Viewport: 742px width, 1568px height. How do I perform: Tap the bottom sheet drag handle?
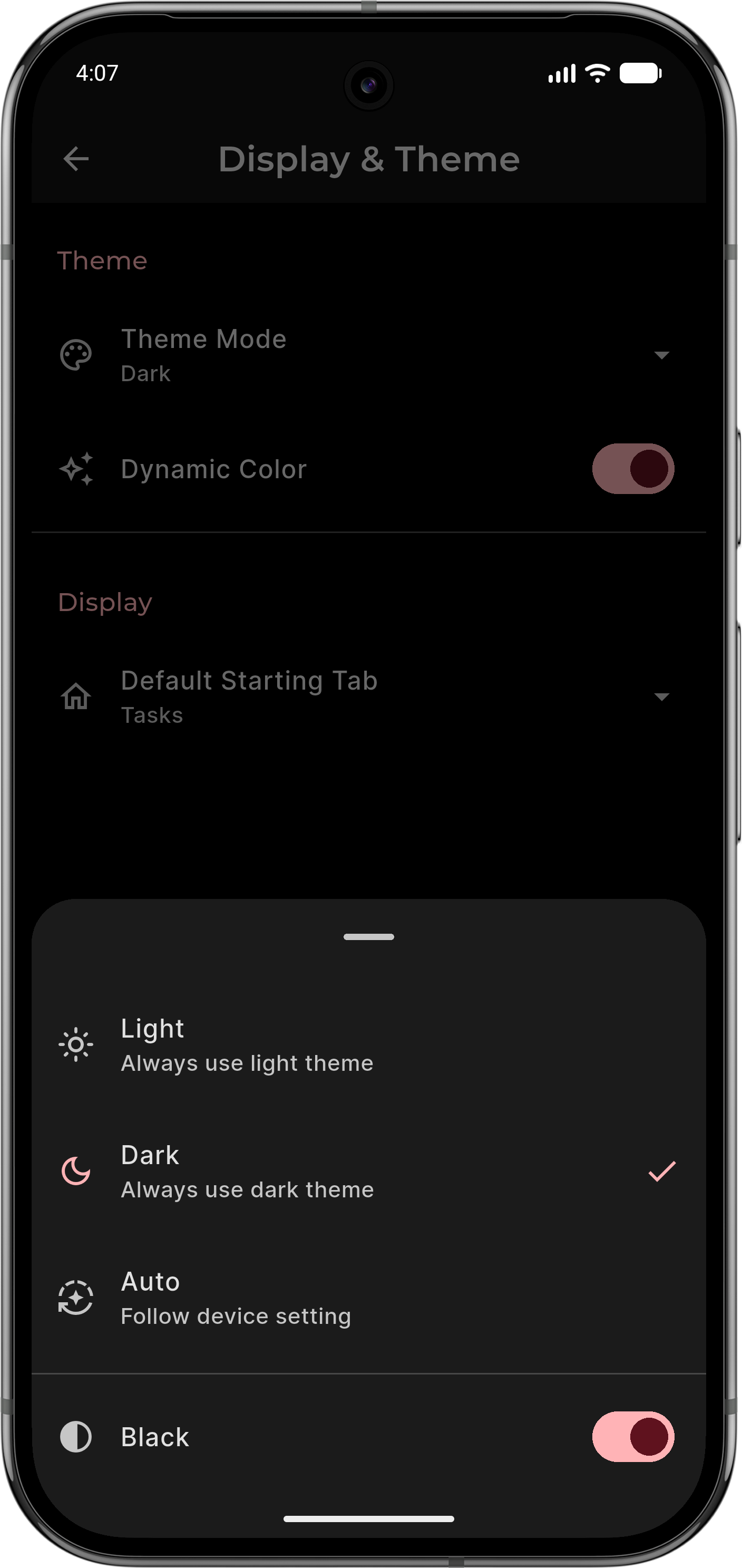[x=368, y=937]
